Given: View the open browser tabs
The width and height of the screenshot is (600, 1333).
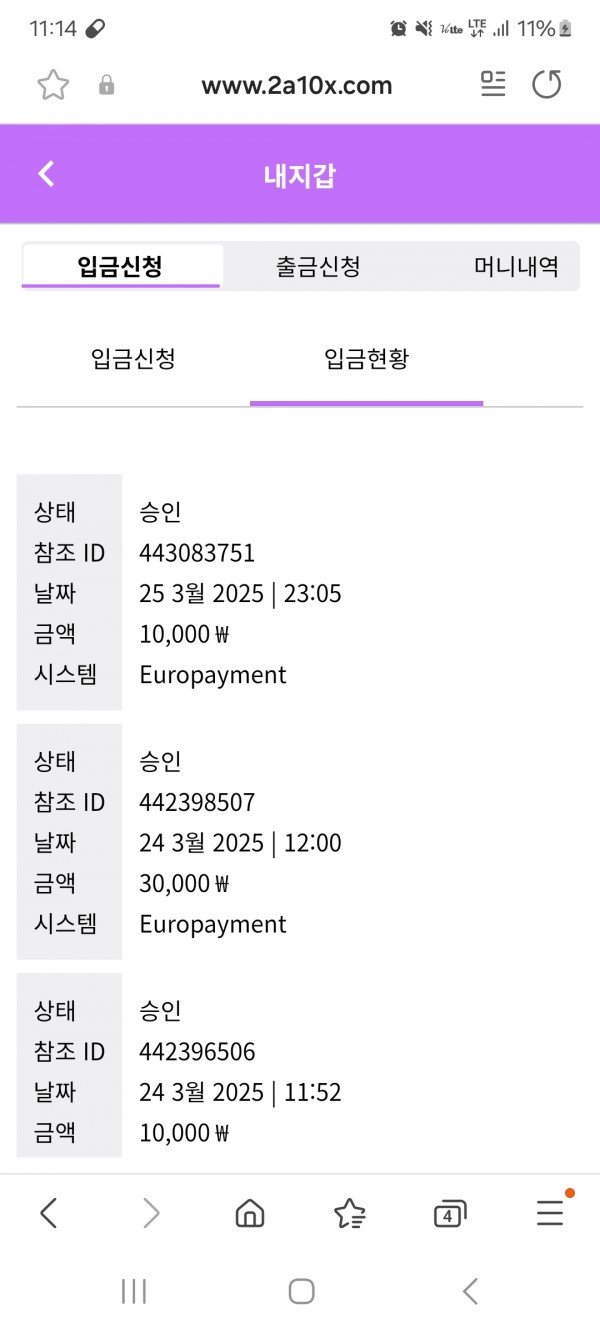Looking at the screenshot, I should coord(449,1214).
